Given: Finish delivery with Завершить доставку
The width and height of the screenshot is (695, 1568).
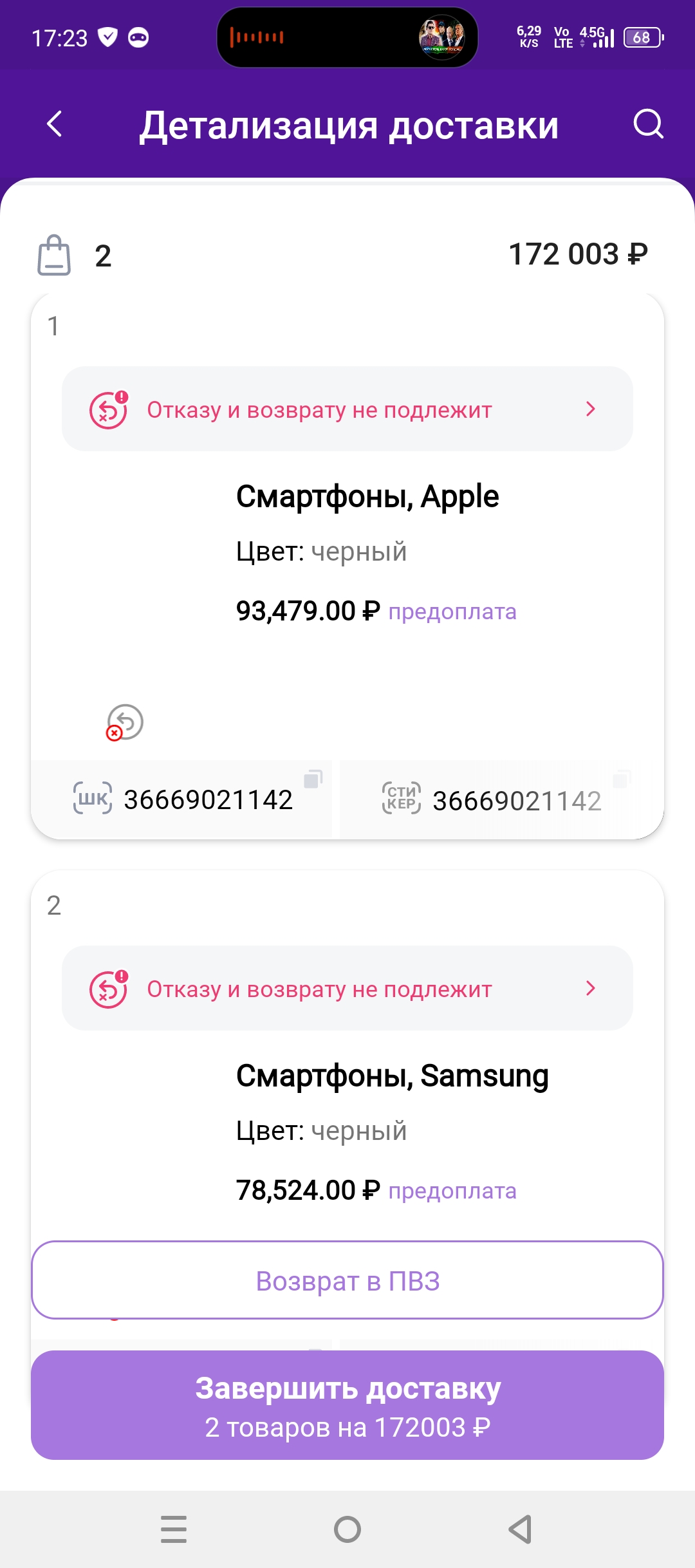Looking at the screenshot, I should click(347, 1406).
